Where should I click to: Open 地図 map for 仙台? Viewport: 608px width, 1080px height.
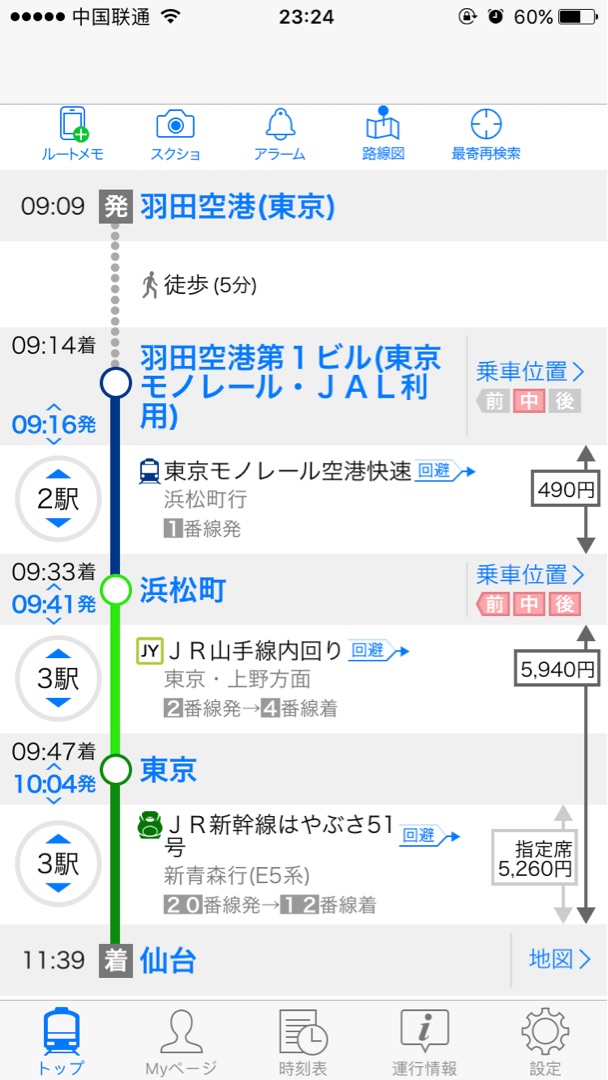pyautogui.click(x=560, y=959)
